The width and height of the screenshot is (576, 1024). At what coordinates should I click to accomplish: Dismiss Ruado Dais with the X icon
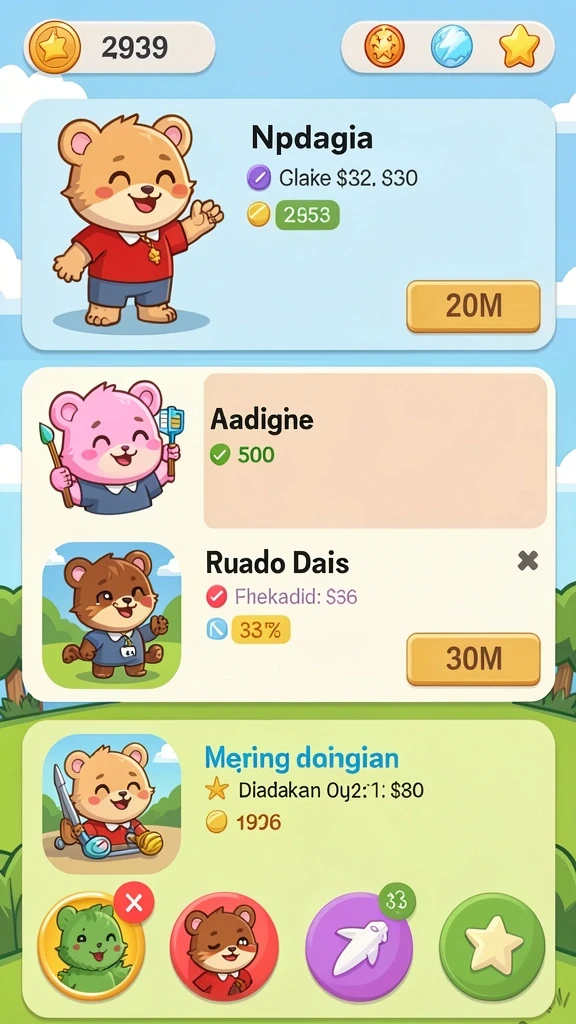[x=528, y=560]
